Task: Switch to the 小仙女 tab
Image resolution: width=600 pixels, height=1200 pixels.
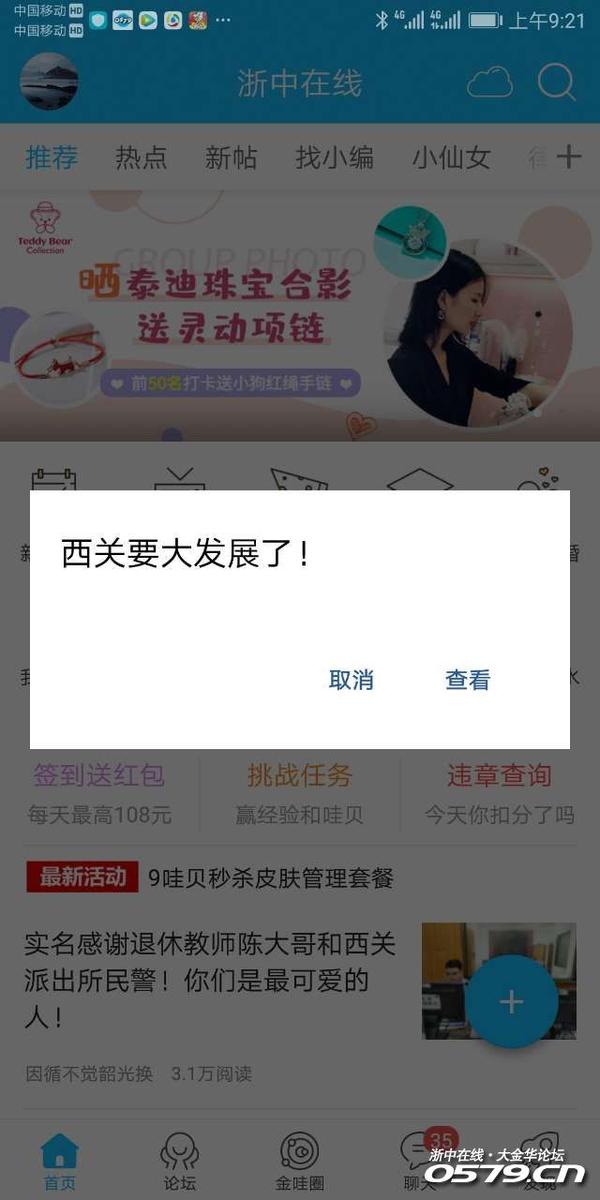Action: (x=451, y=157)
